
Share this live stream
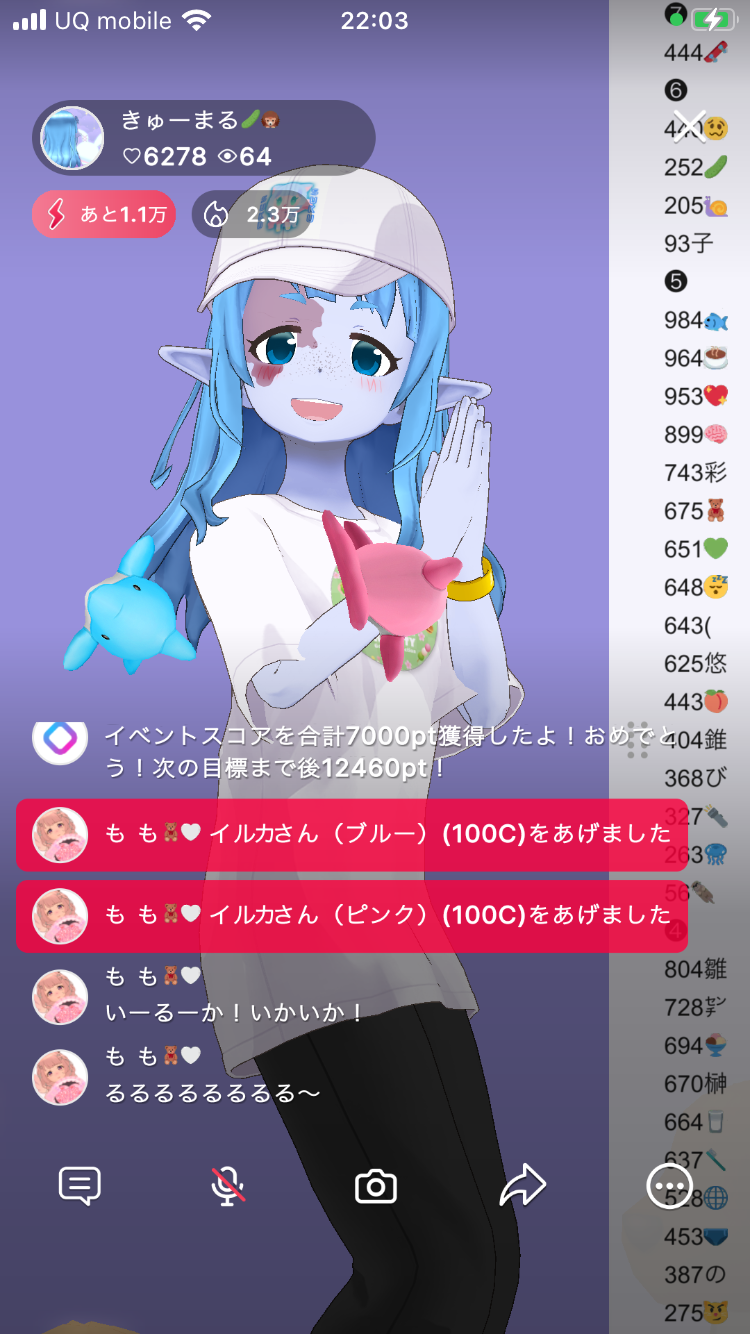(x=523, y=1187)
